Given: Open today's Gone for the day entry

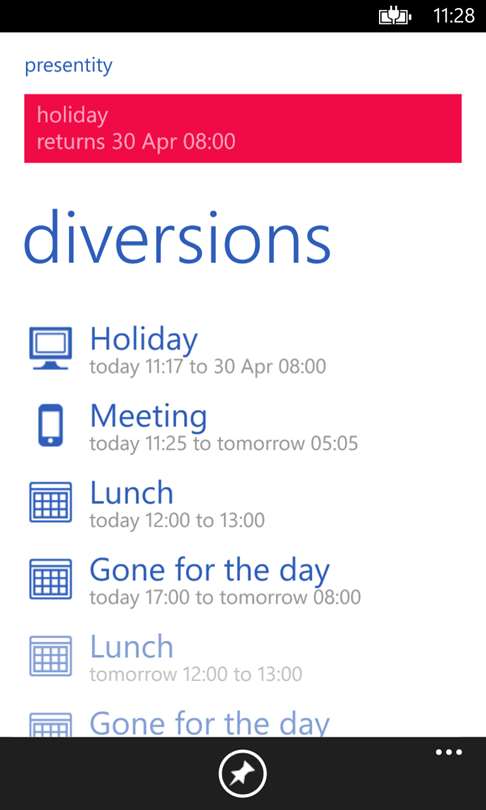Looking at the screenshot, I should 243,581.
